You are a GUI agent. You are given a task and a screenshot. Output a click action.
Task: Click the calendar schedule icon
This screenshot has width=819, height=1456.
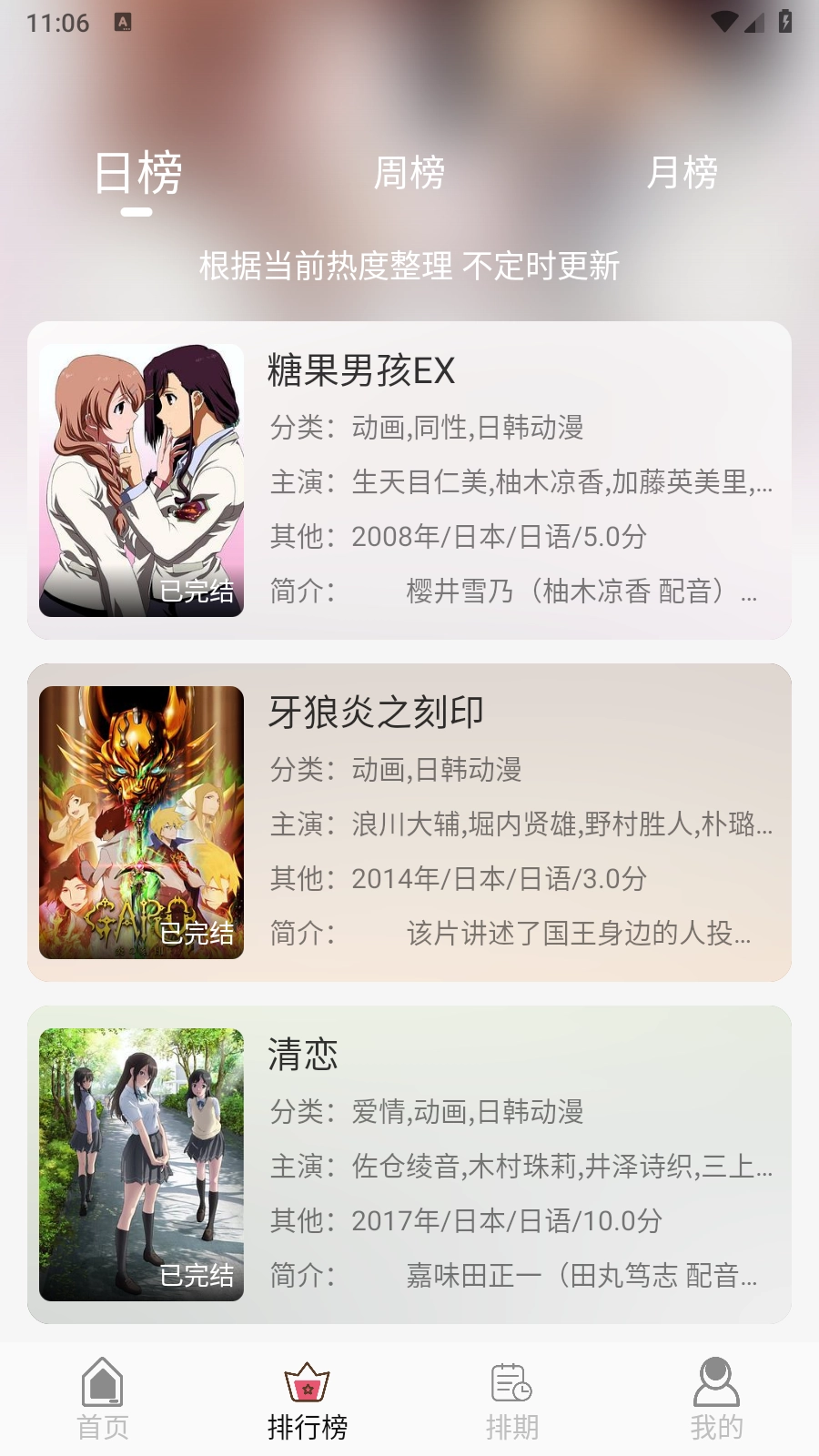(512, 1384)
